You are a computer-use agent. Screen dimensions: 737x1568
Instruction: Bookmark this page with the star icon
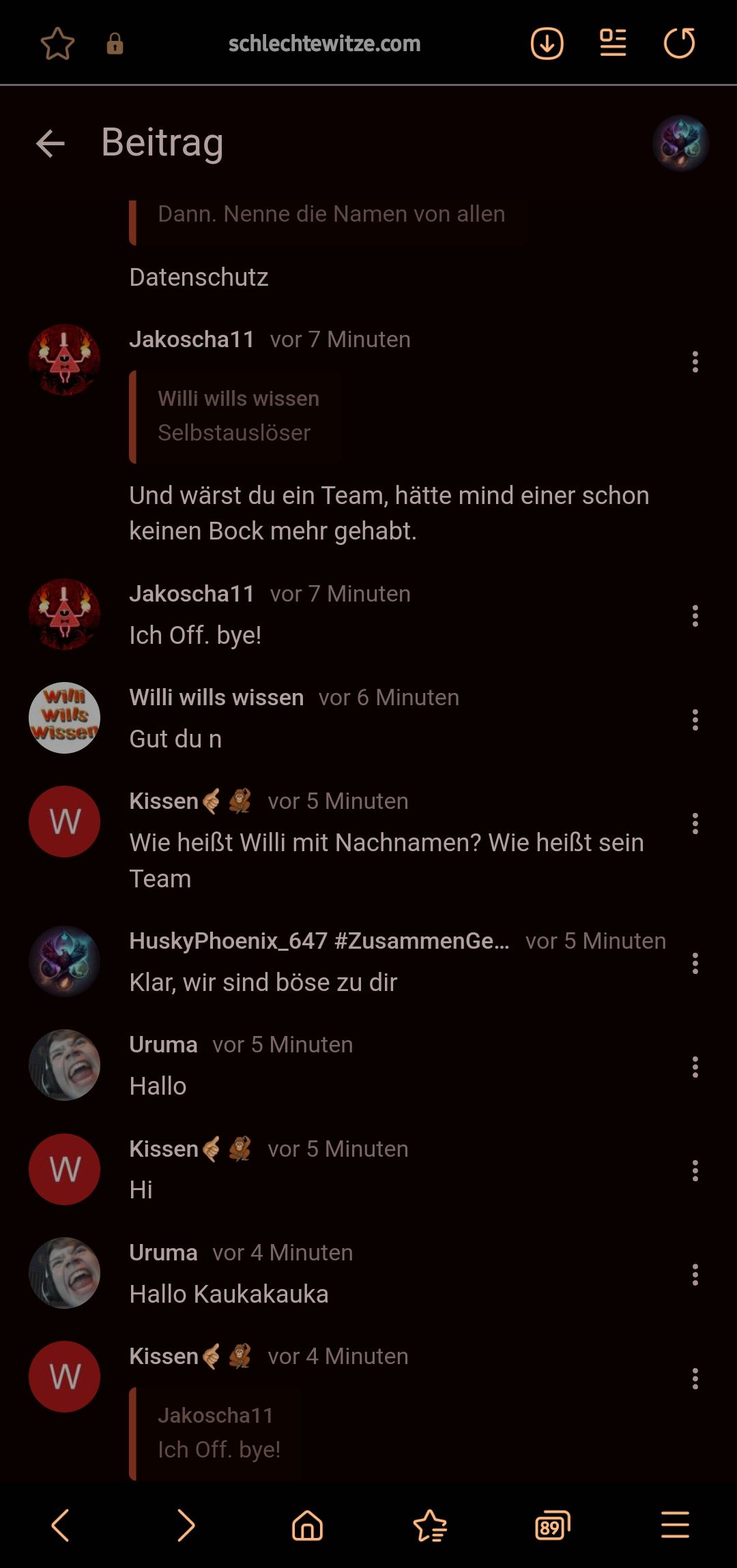(x=57, y=44)
